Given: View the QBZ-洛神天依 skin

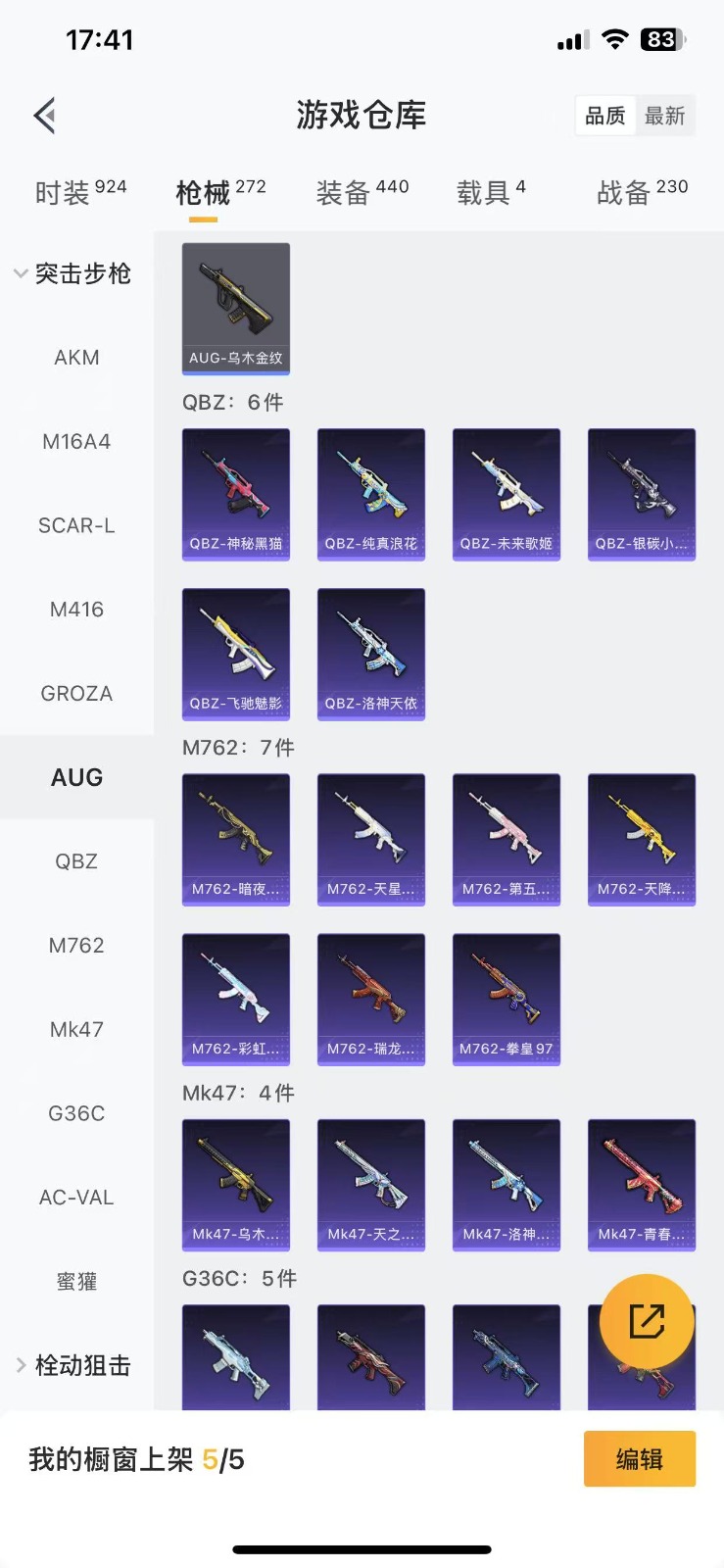Looking at the screenshot, I should coord(371,654).
